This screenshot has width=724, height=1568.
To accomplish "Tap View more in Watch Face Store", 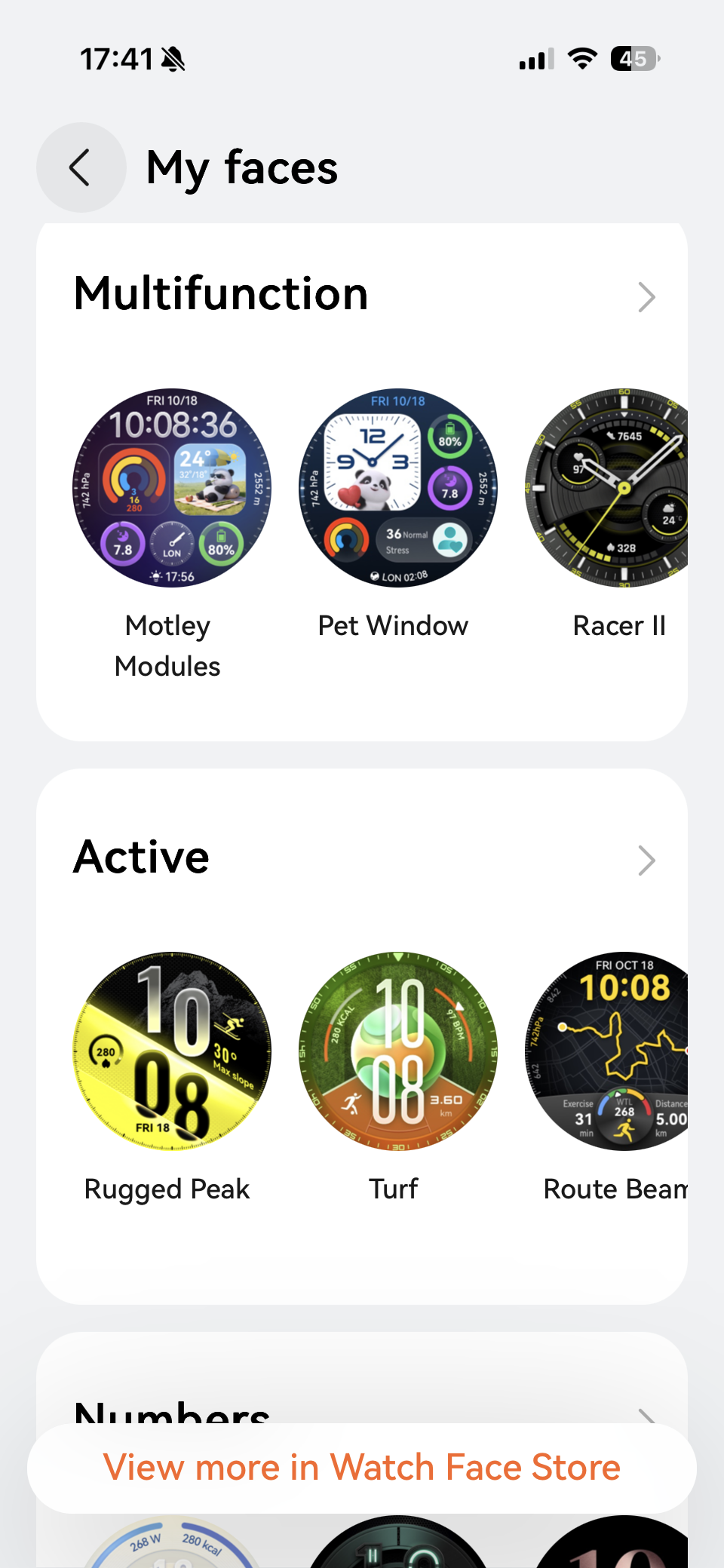I will tap(362, 1468).
